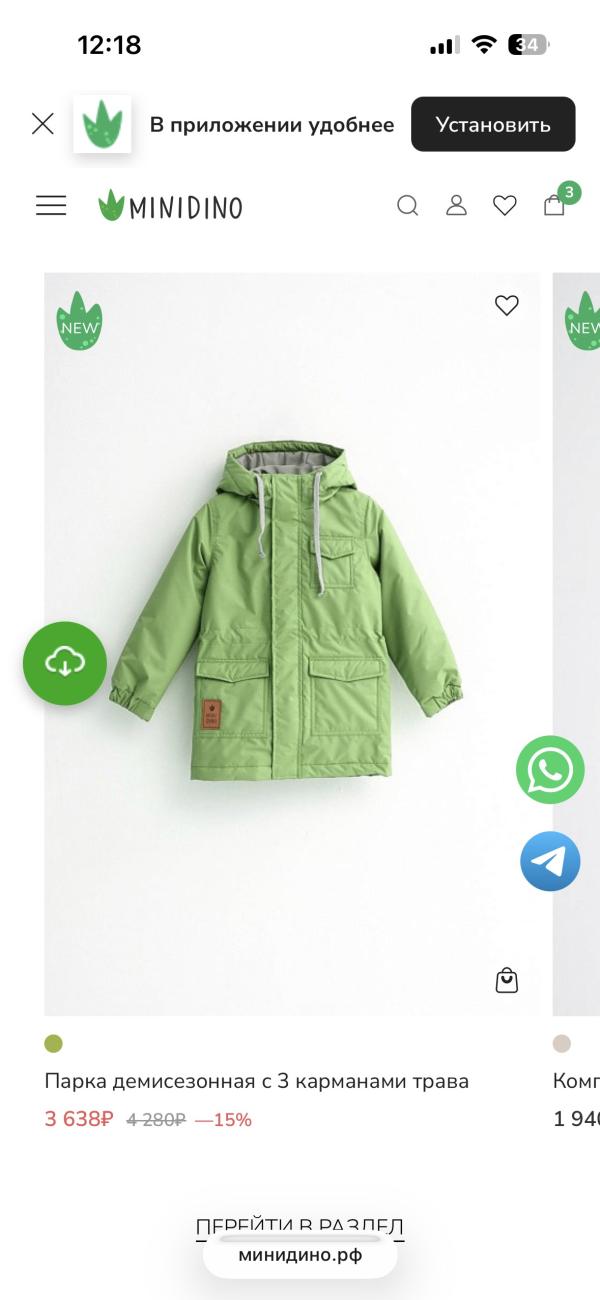
Task: Open the hamburger menu
Action: 51,206
